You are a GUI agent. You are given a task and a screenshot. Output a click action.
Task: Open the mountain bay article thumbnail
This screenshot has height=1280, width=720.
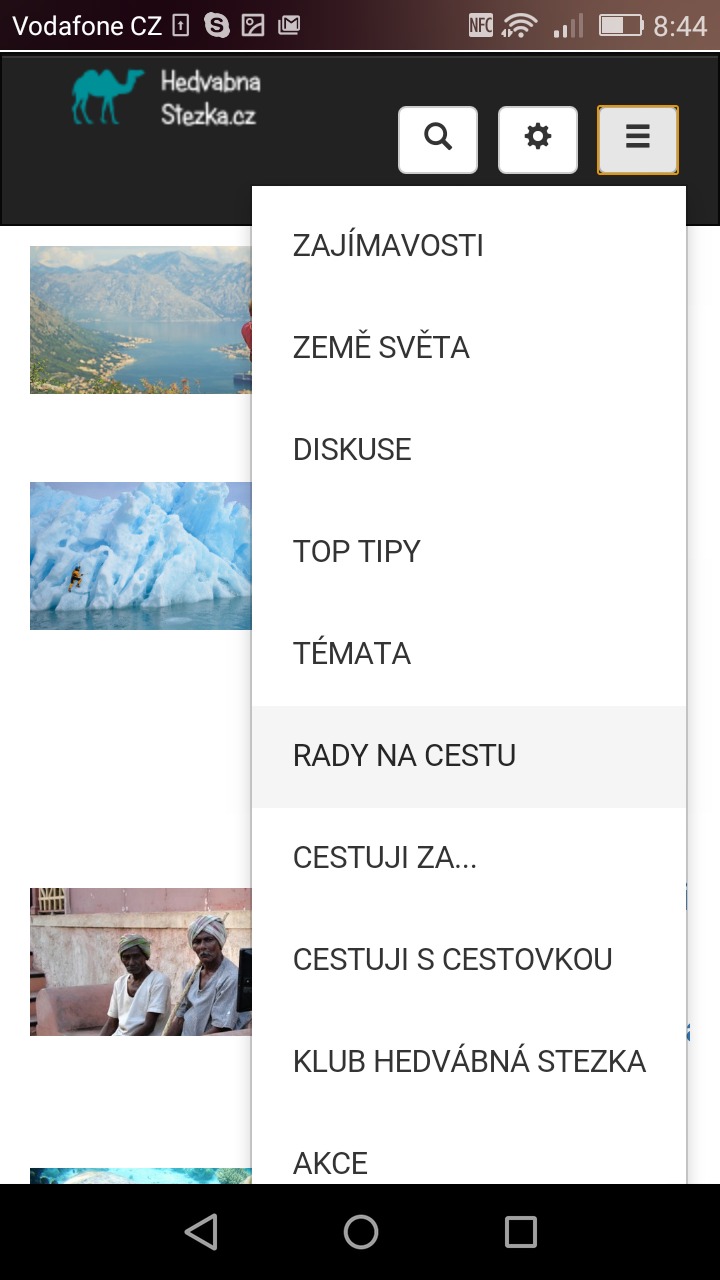click(x=140, y=320)
